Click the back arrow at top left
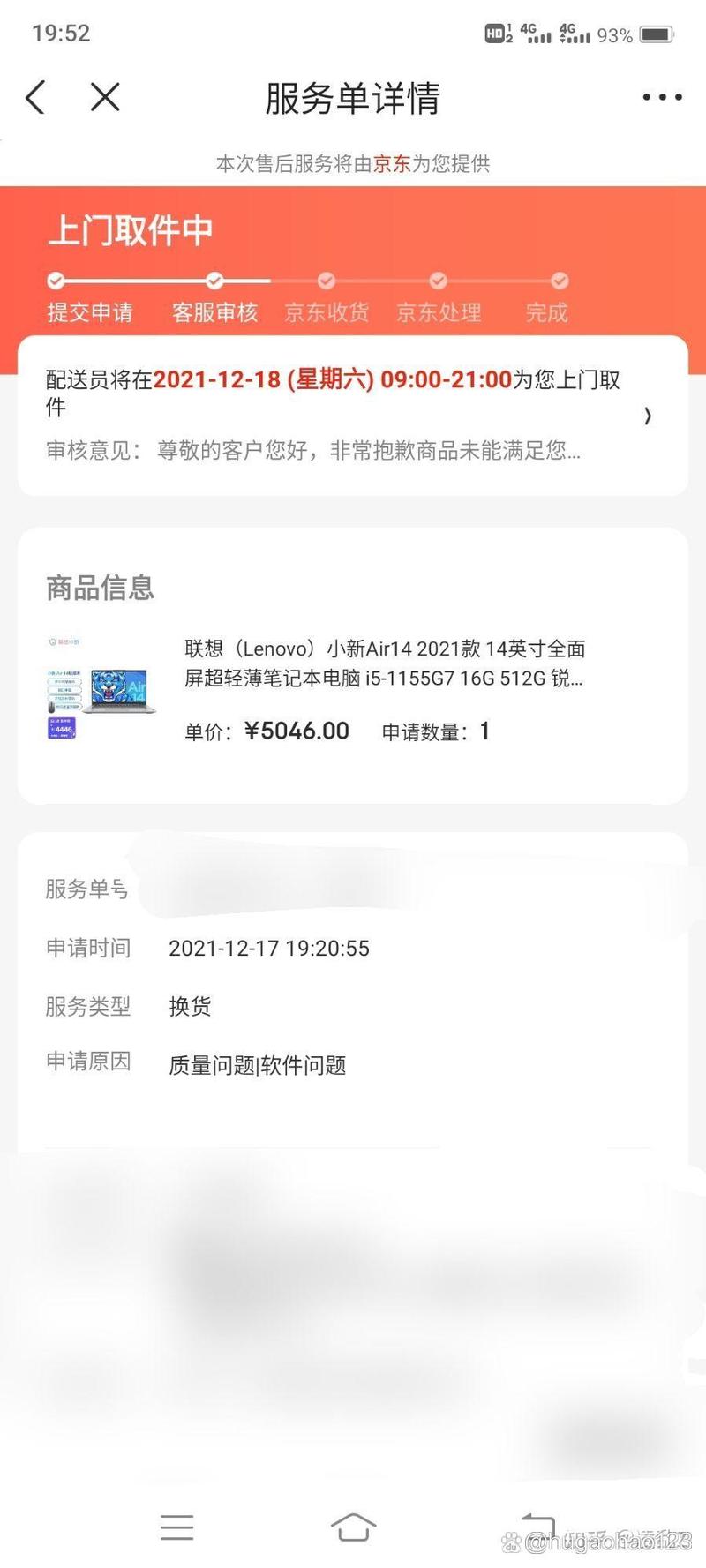The height and width of the screenshot is (1568, 706). pos(35,98)
